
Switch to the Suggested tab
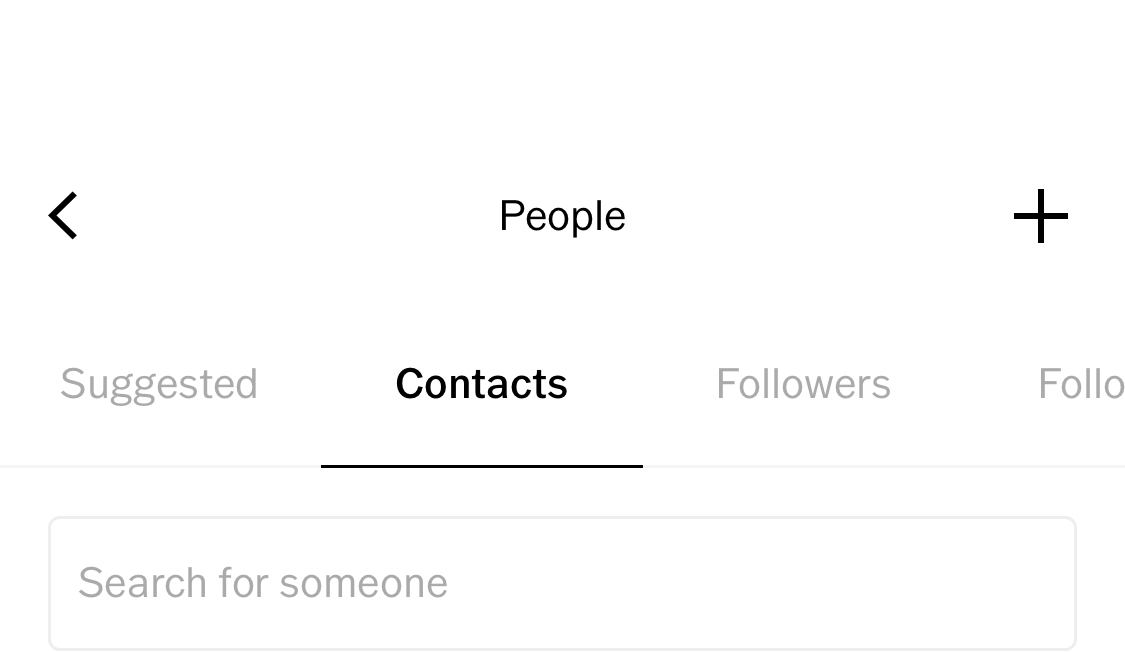pyautogui.click(x=159, y=385)
